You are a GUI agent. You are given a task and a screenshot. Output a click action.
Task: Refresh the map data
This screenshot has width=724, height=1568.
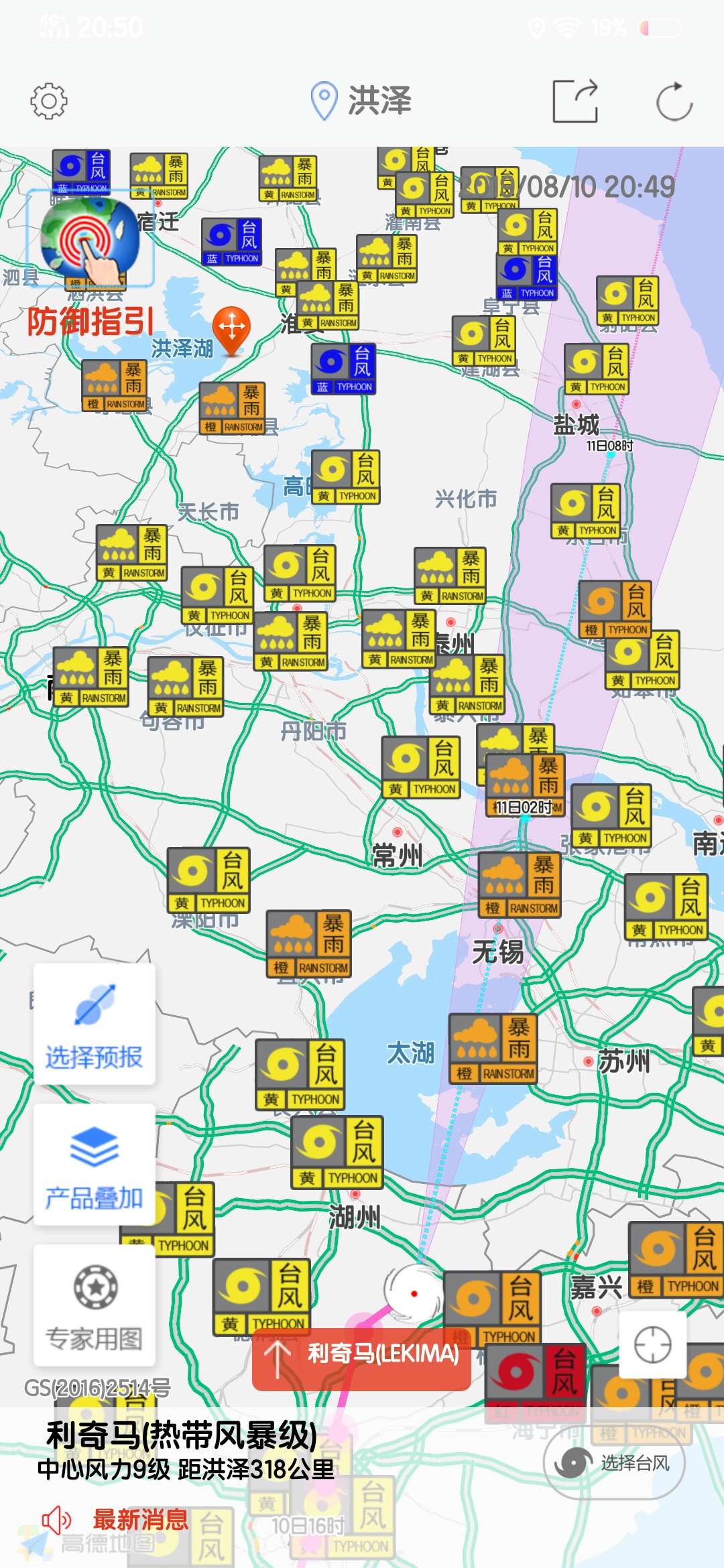click(674, 101)
